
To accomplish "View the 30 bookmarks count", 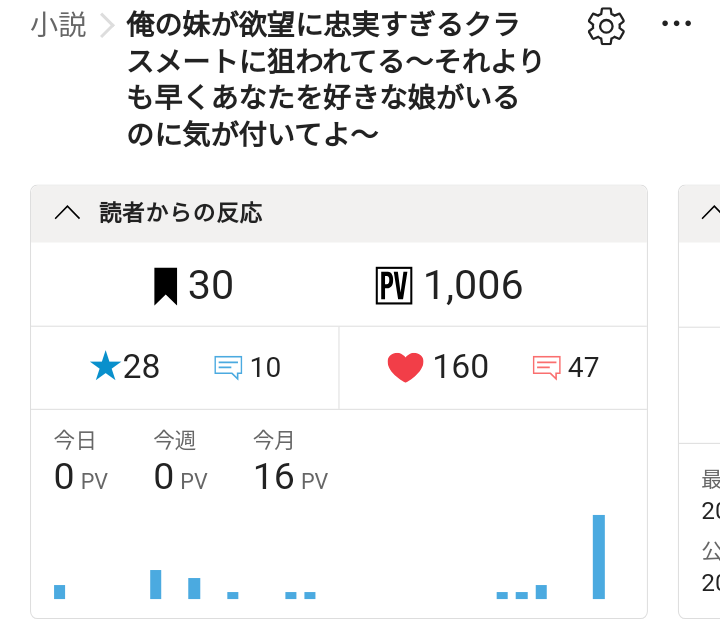I will 193,285.
